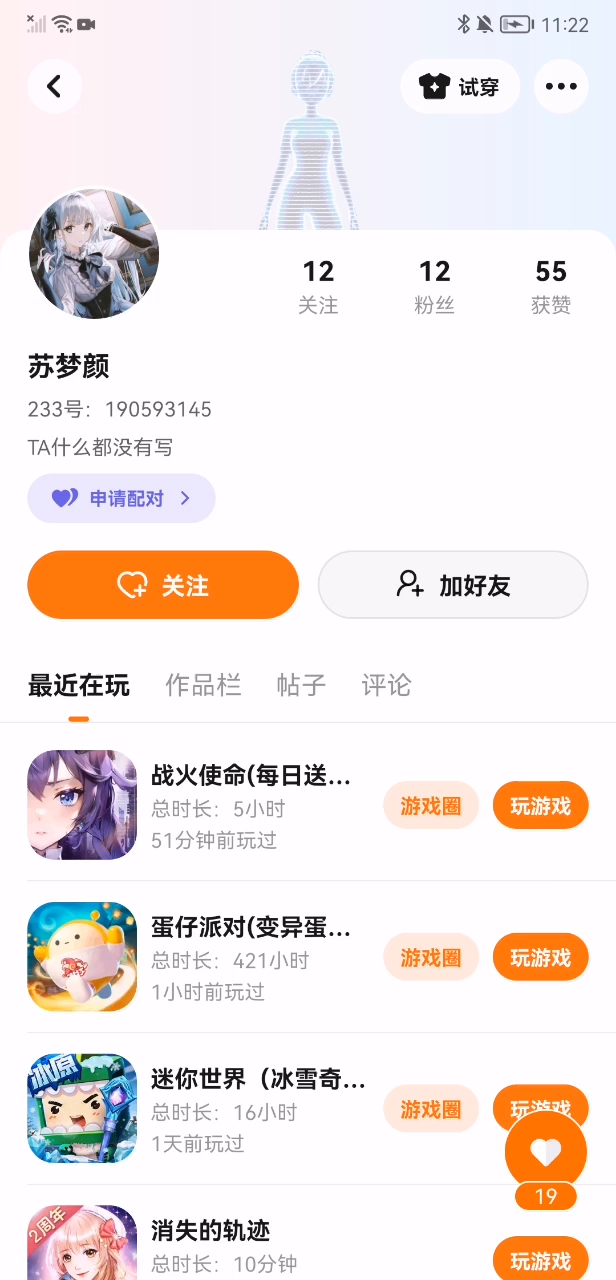The image size is (616, 1280).
Task: Tap 玩游戏 next to 消失的轨迹
Action: 540,1260
